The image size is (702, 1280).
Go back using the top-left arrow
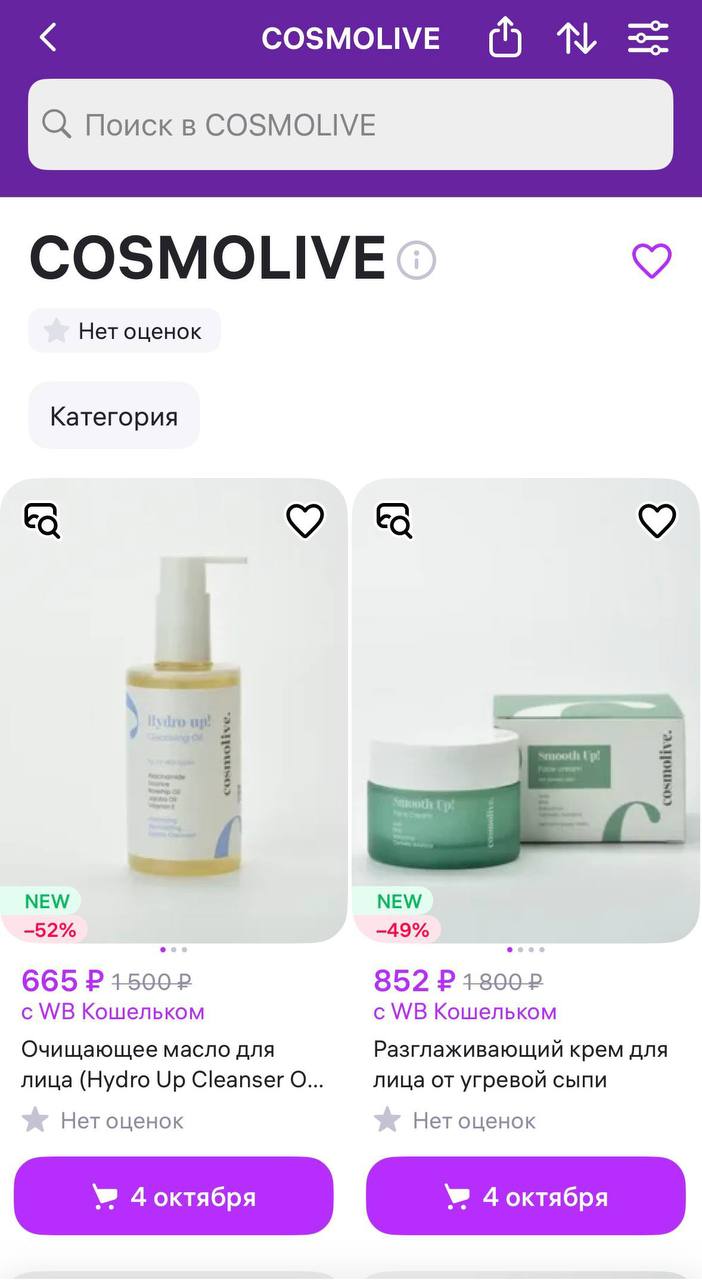[x=48, y=38]
